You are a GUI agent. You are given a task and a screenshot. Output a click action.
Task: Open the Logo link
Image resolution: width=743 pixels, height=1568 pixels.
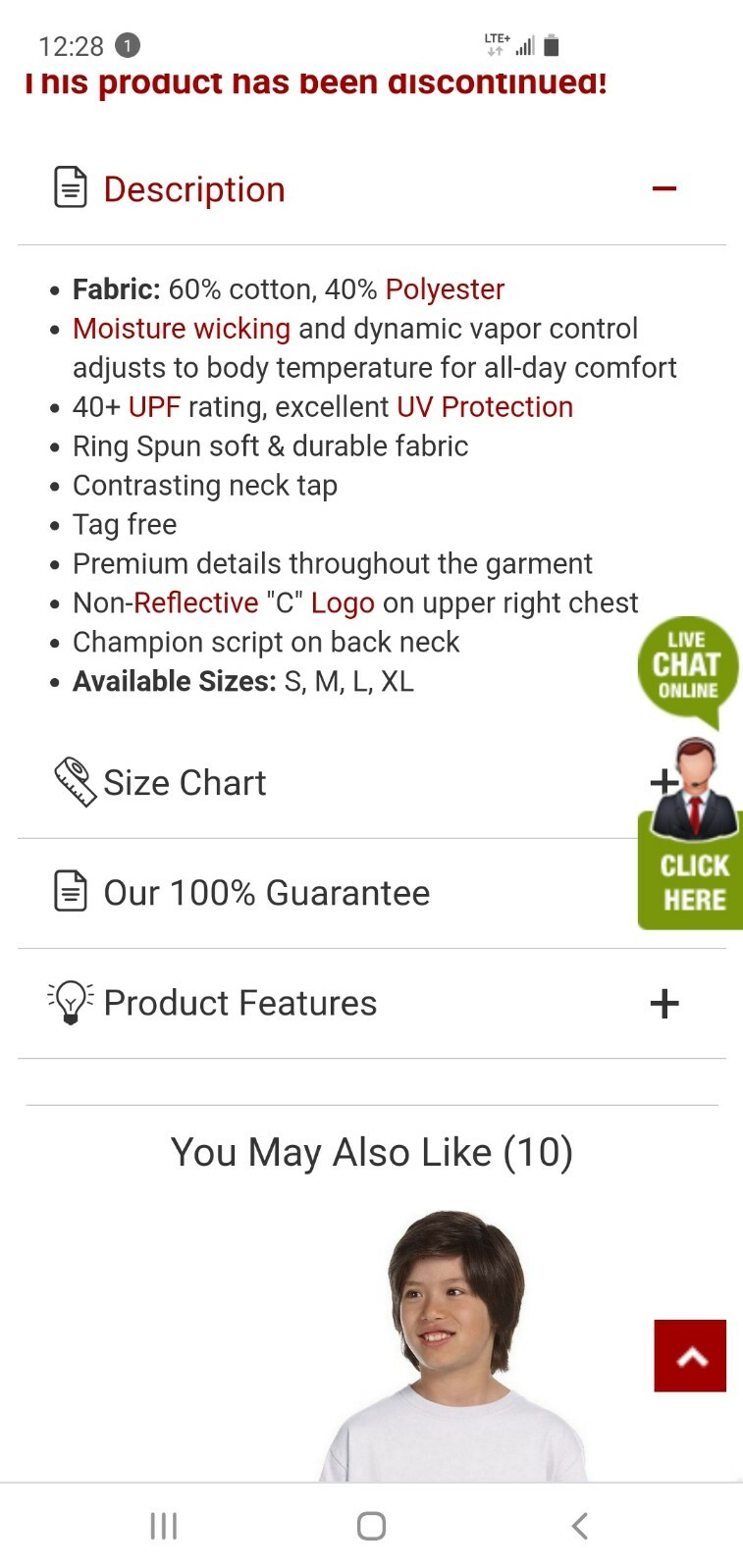pos(343,603)
